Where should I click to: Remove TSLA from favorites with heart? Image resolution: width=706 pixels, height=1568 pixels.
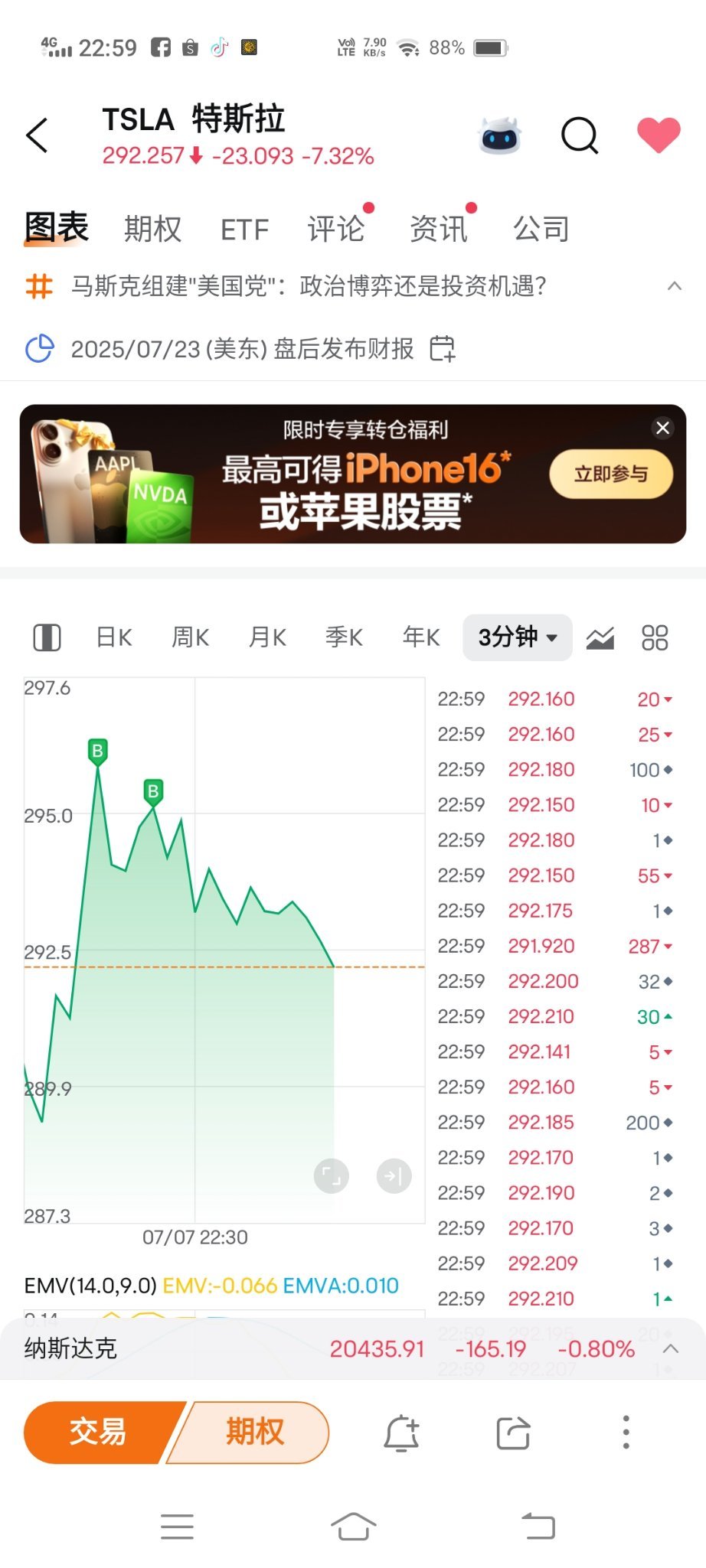click(659, 135)
